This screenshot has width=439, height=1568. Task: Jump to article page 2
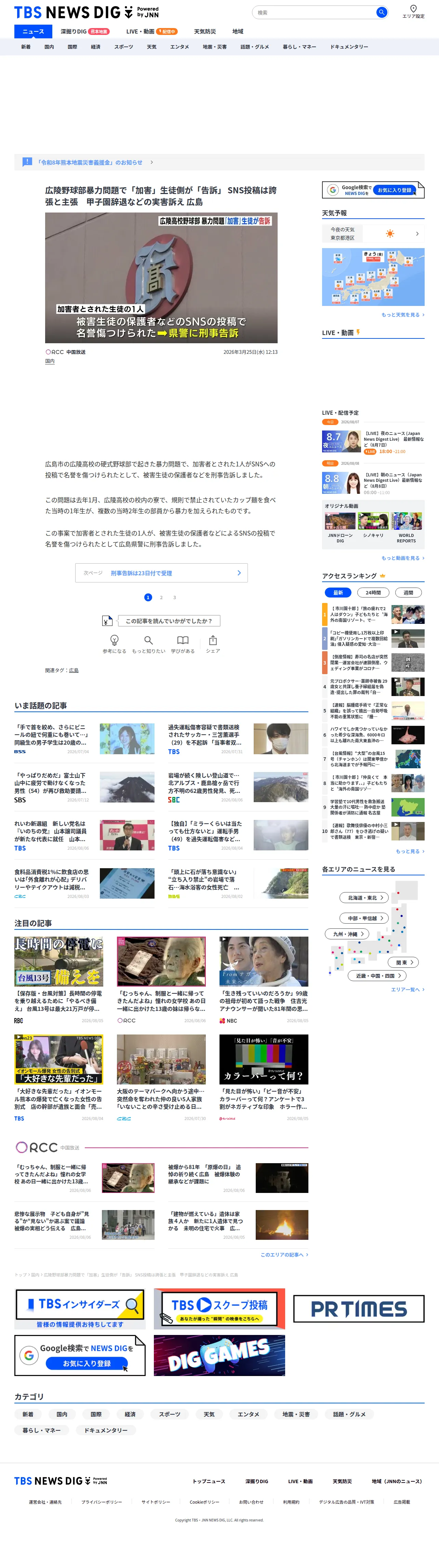(x=161, y=597)
